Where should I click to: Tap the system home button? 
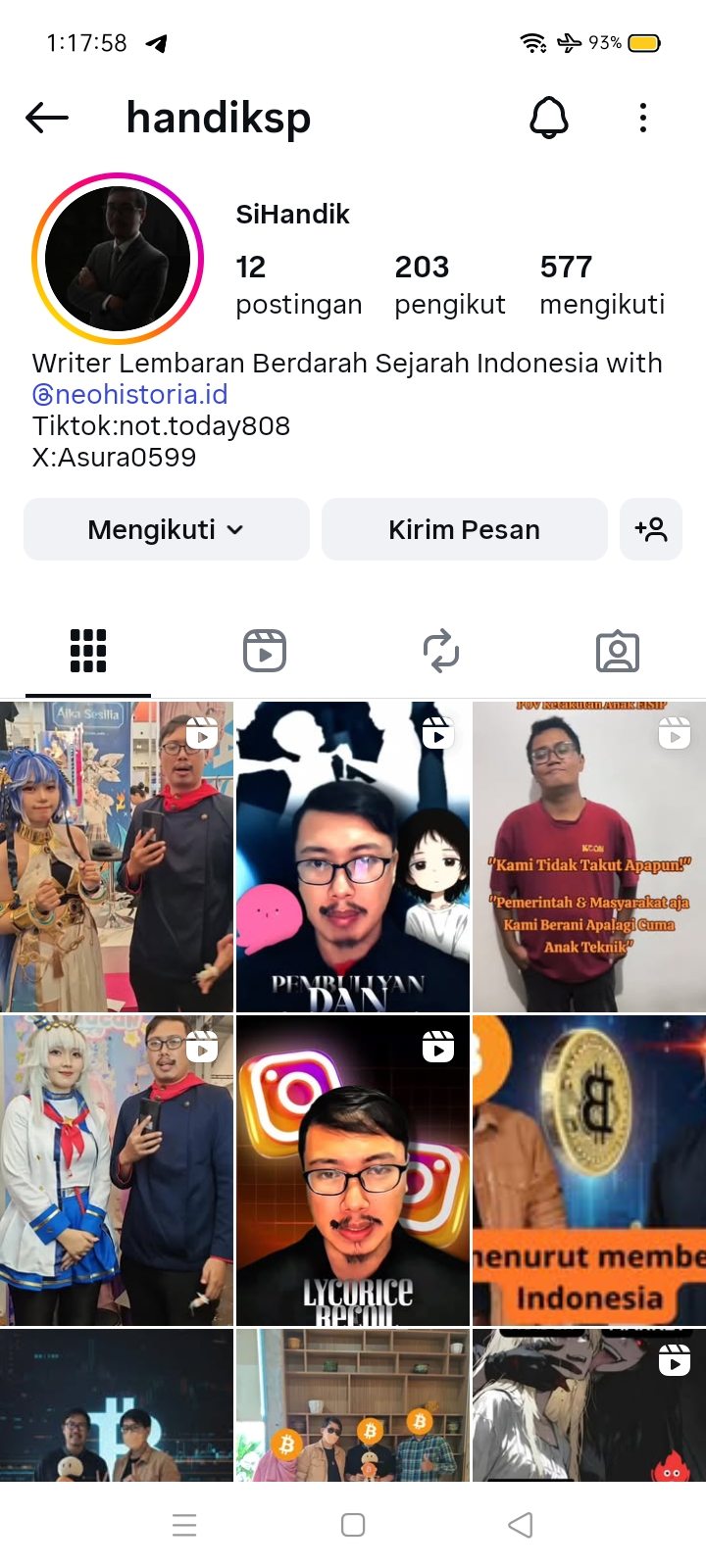click(353, 1525)
